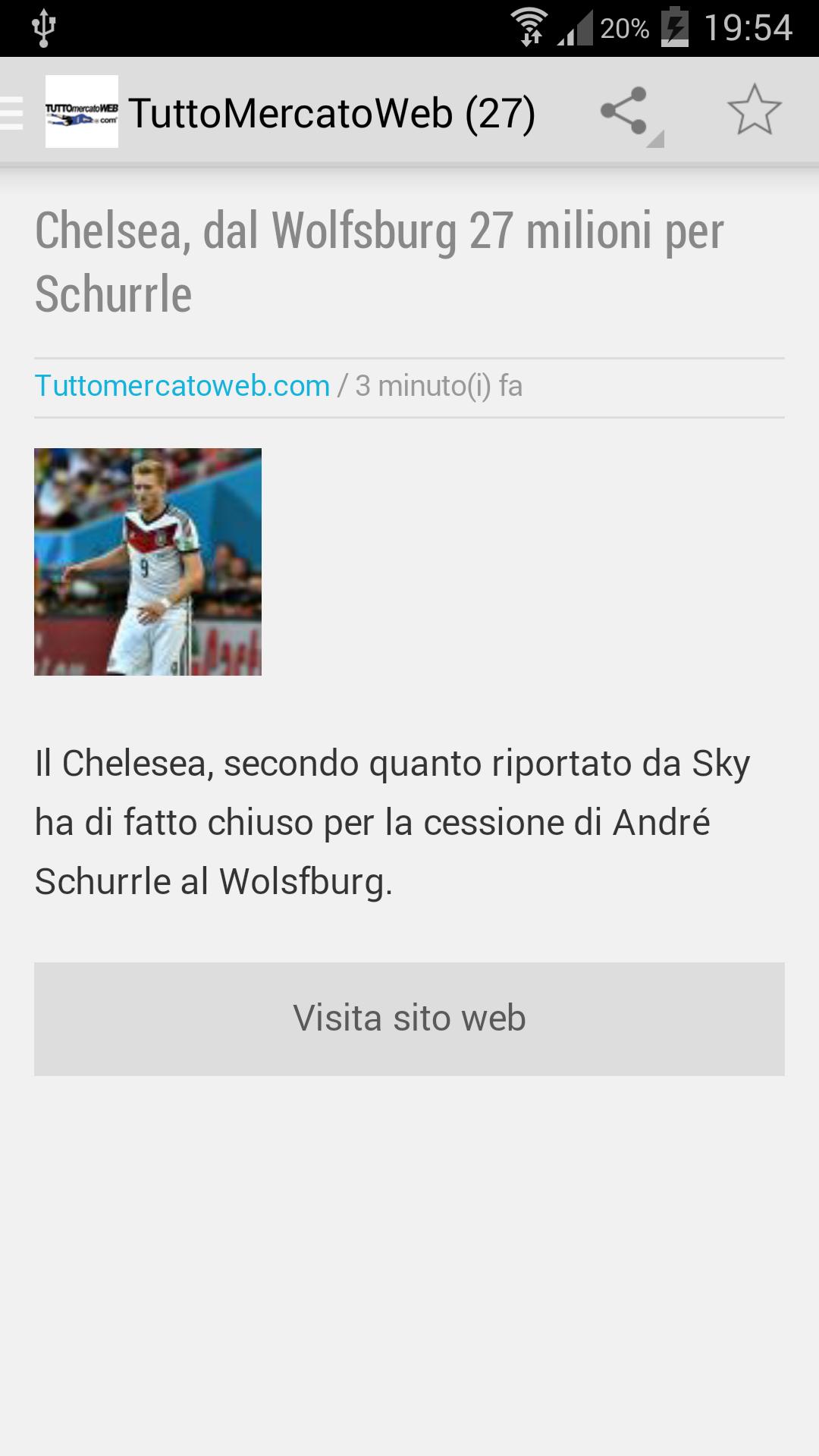The image size is (819, 1456).
Task: Toggle the favorite star for this news
Action: point(755,111)
